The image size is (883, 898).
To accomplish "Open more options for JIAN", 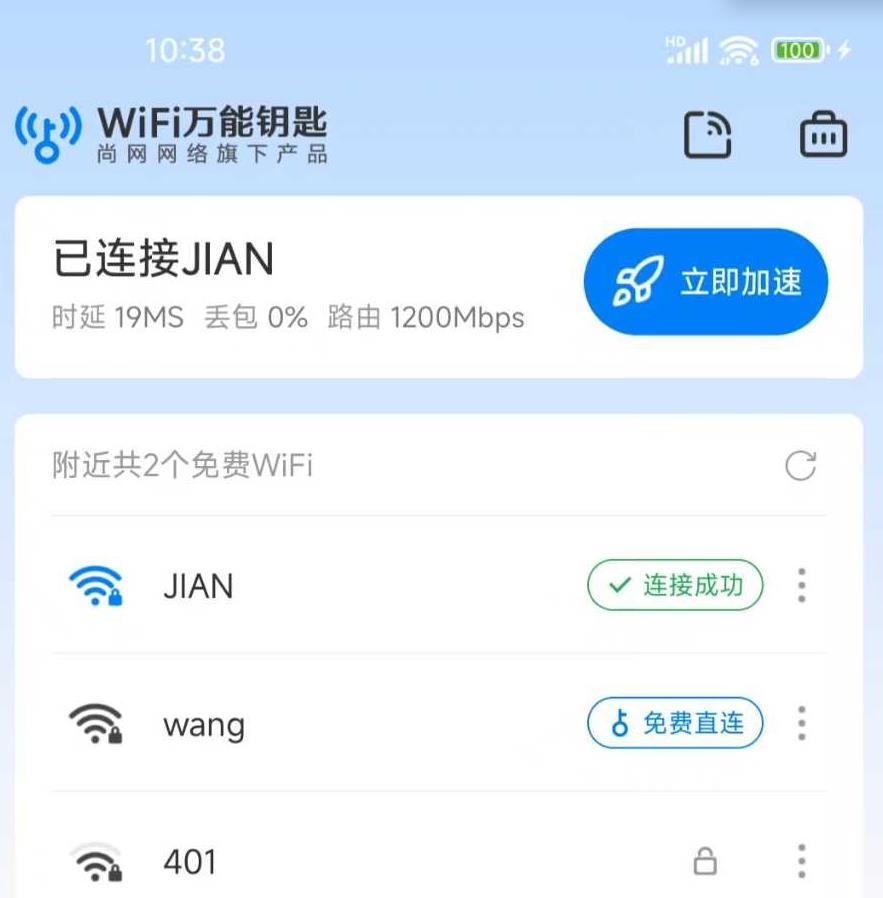I will (x=801, y=585).
